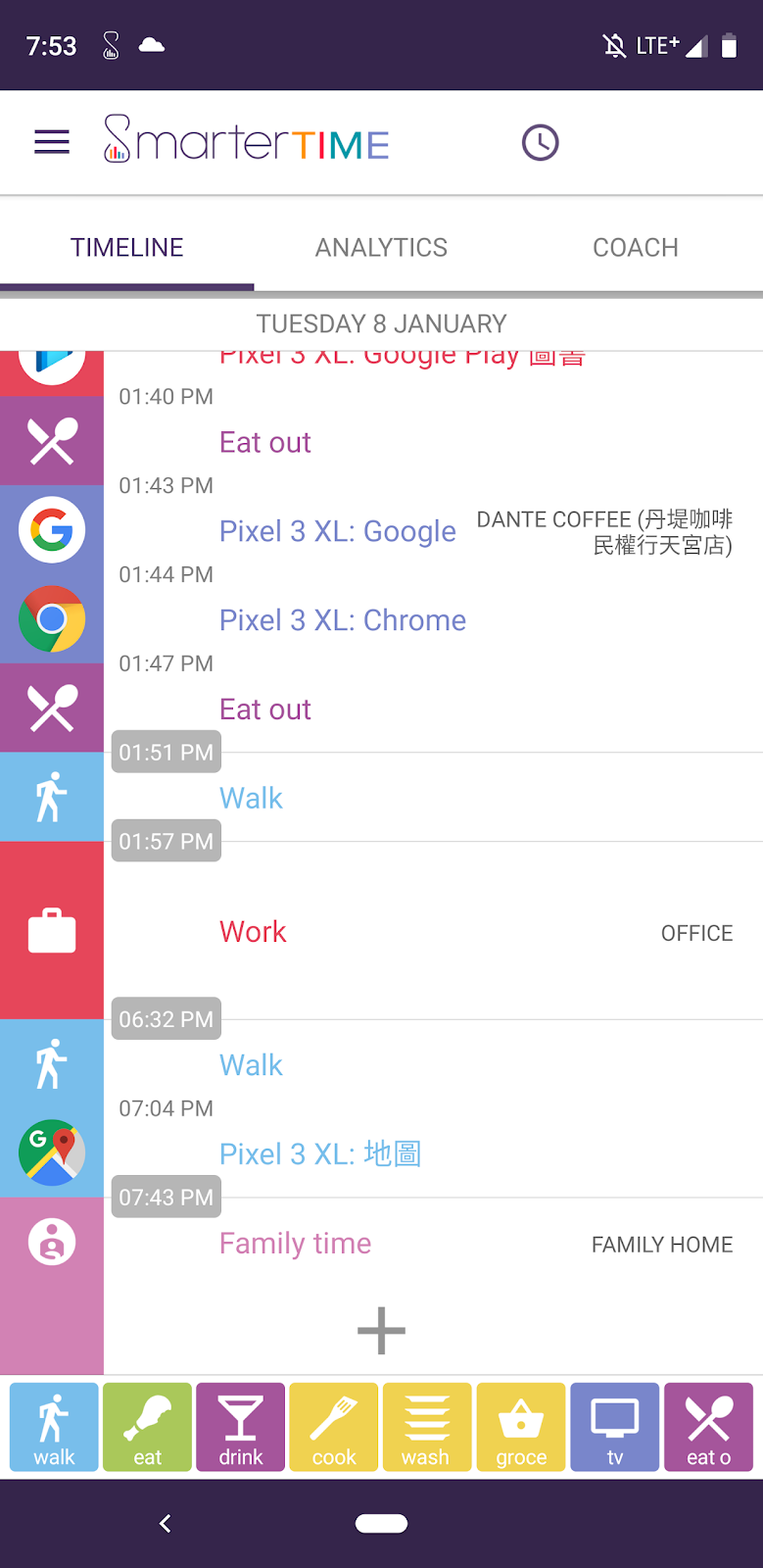763x1568 pixels.
Task: Select the Google Maps icon in the sidebar
Action: pyautogui.click(x=52, y=1152)
